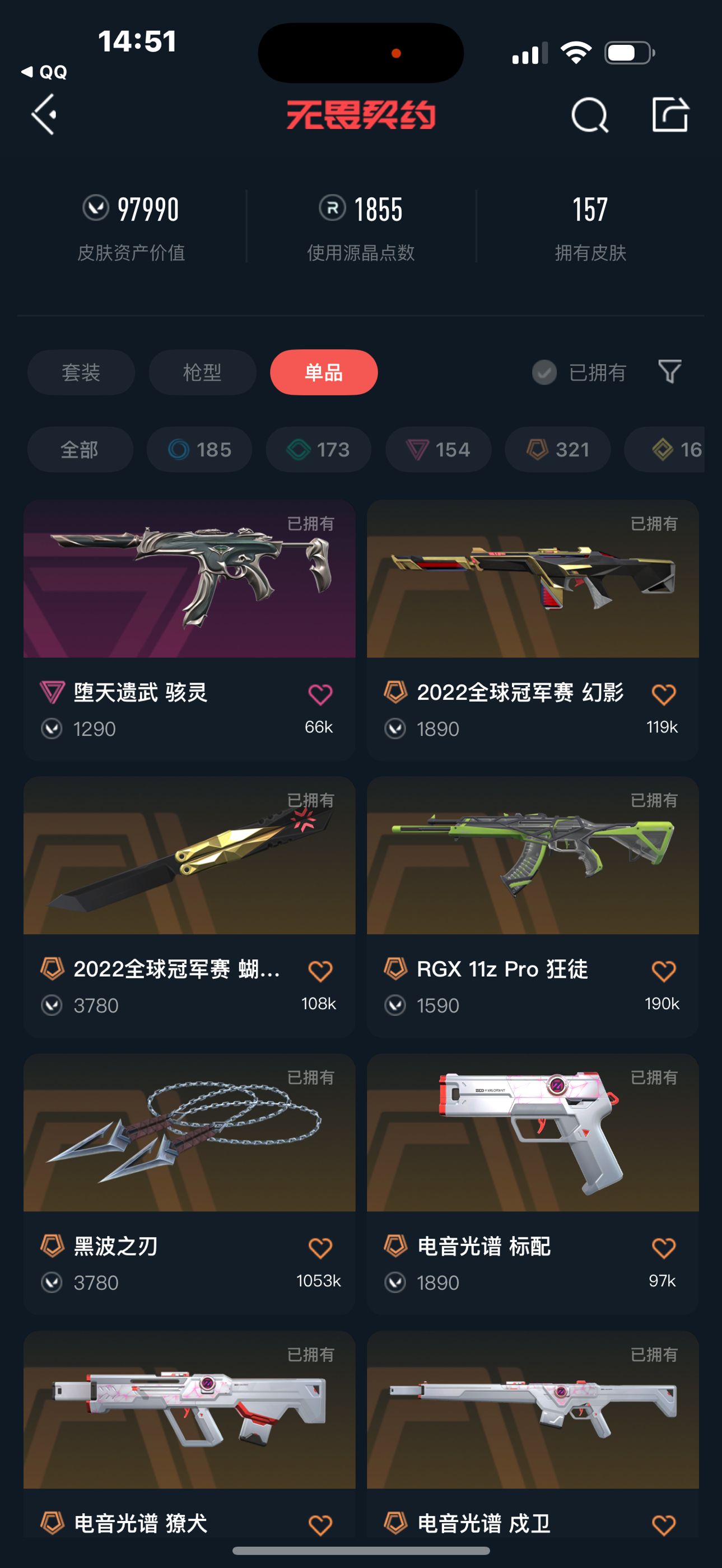Switch to the 套装 tab

tap(81, 372)
